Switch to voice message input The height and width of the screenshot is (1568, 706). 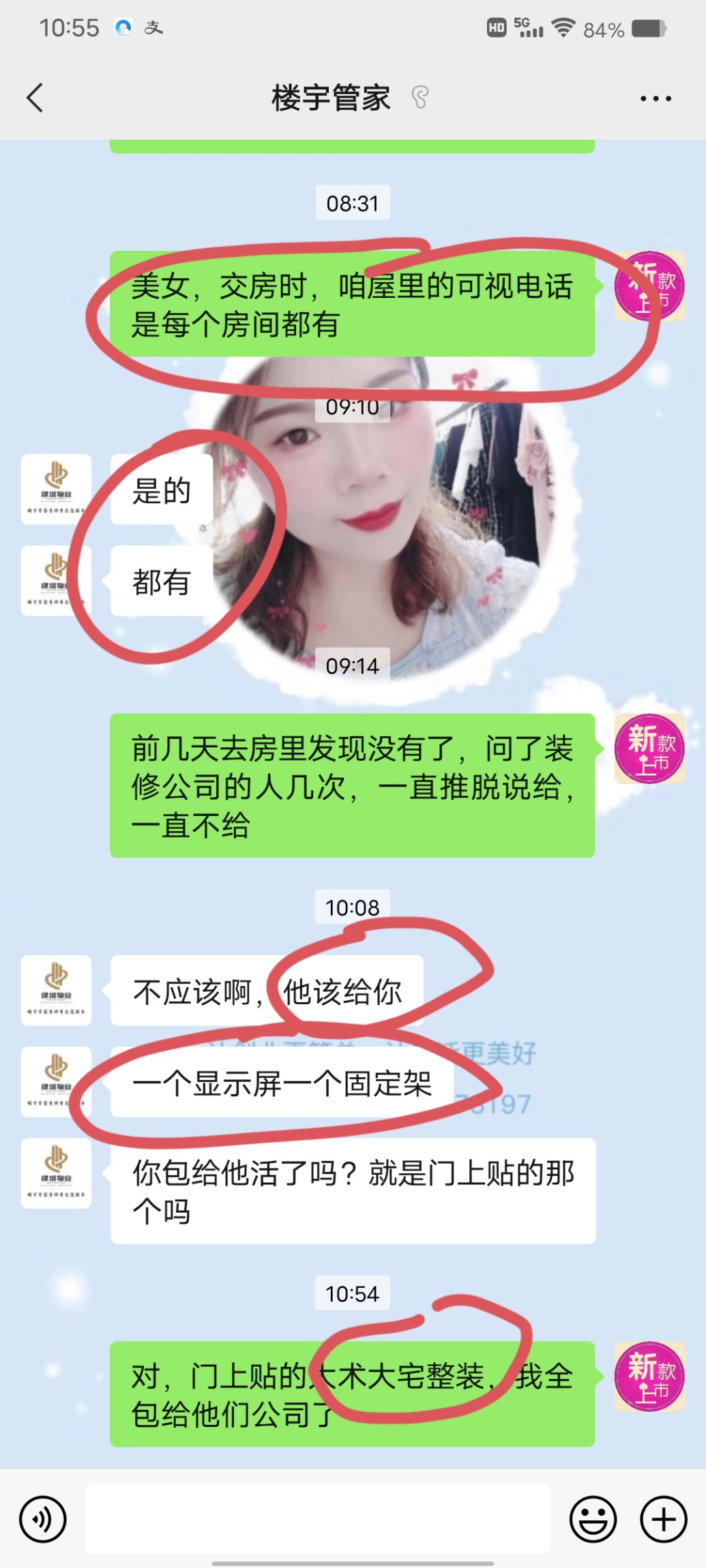43,1519
